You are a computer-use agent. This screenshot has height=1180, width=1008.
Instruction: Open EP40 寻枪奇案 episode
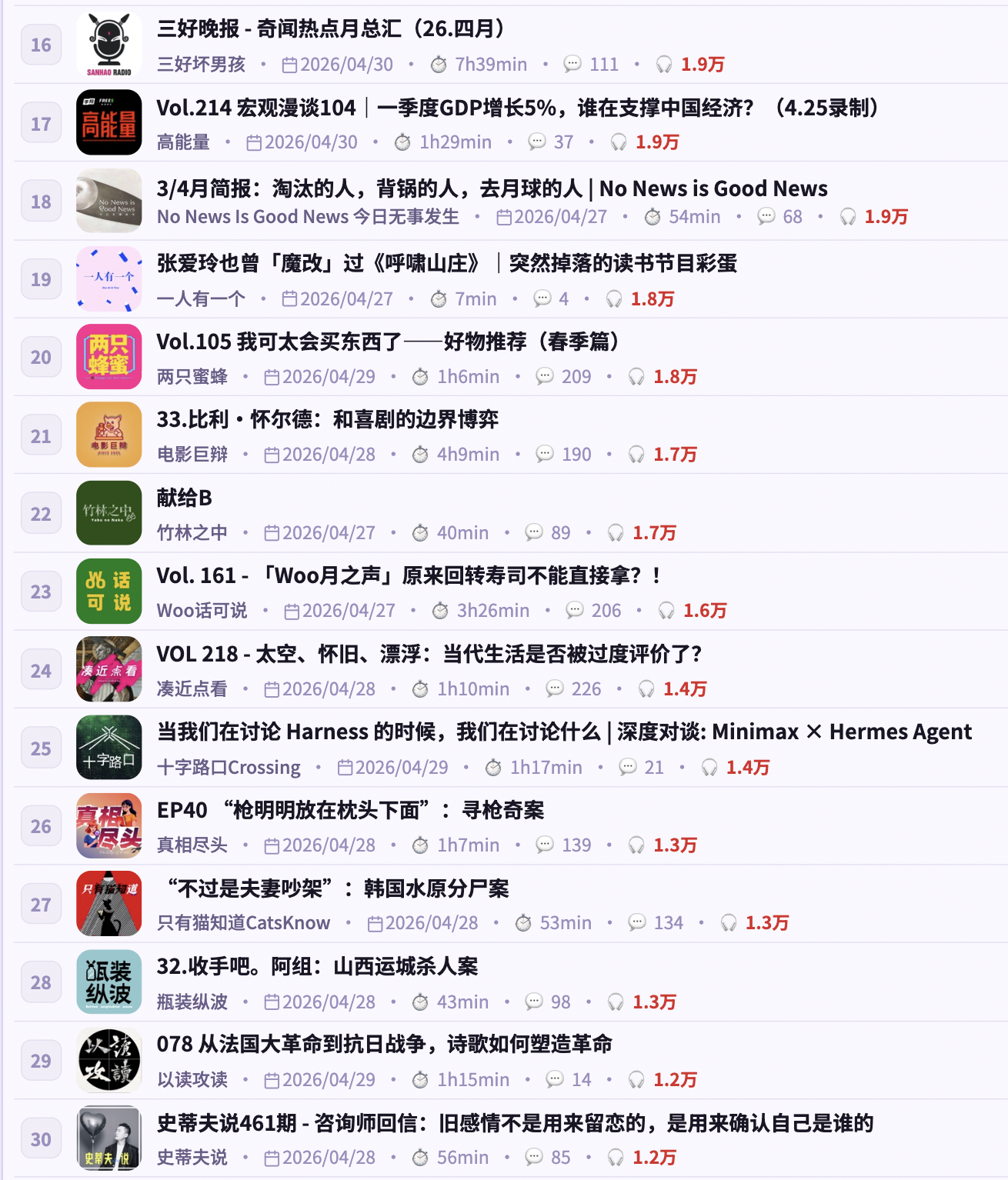351,810
